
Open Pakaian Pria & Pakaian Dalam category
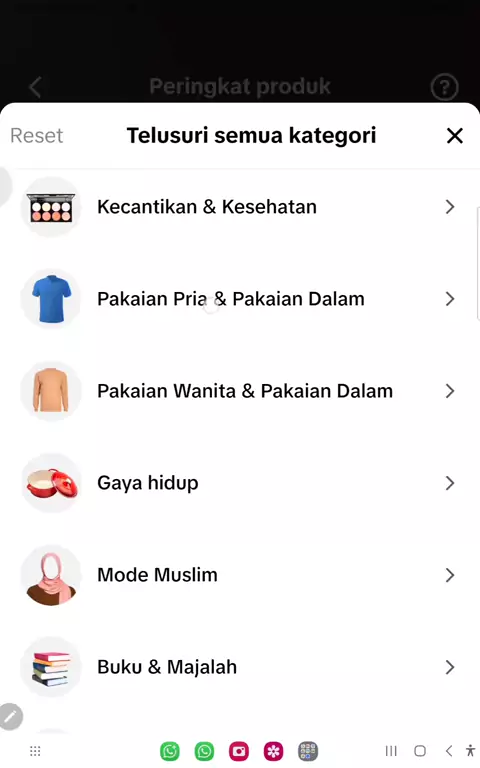(240, 299)
